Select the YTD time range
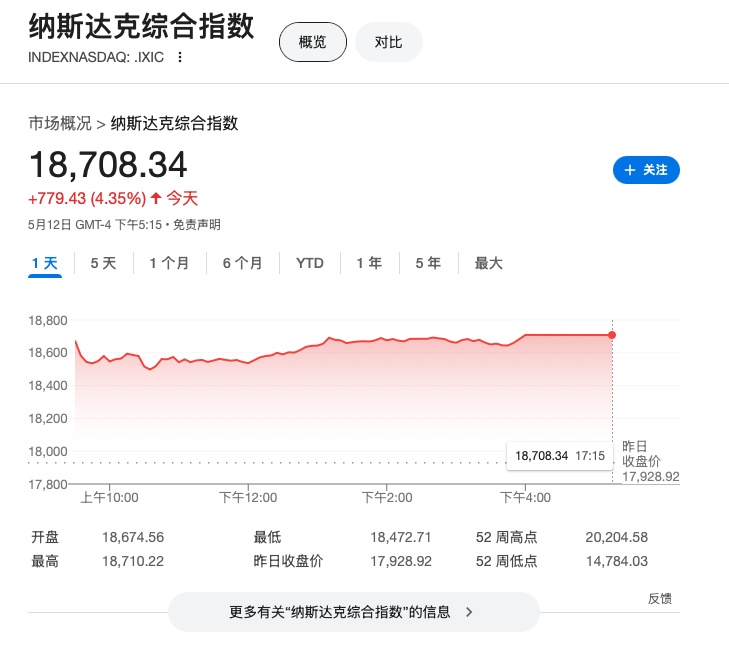The image size is (729, 648). (310, 263)
